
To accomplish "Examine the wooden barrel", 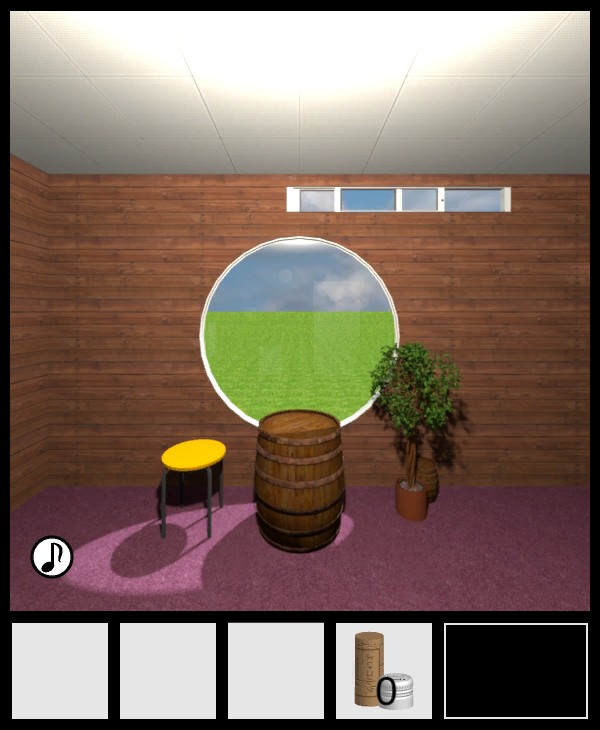I will [x=299, y=480].
